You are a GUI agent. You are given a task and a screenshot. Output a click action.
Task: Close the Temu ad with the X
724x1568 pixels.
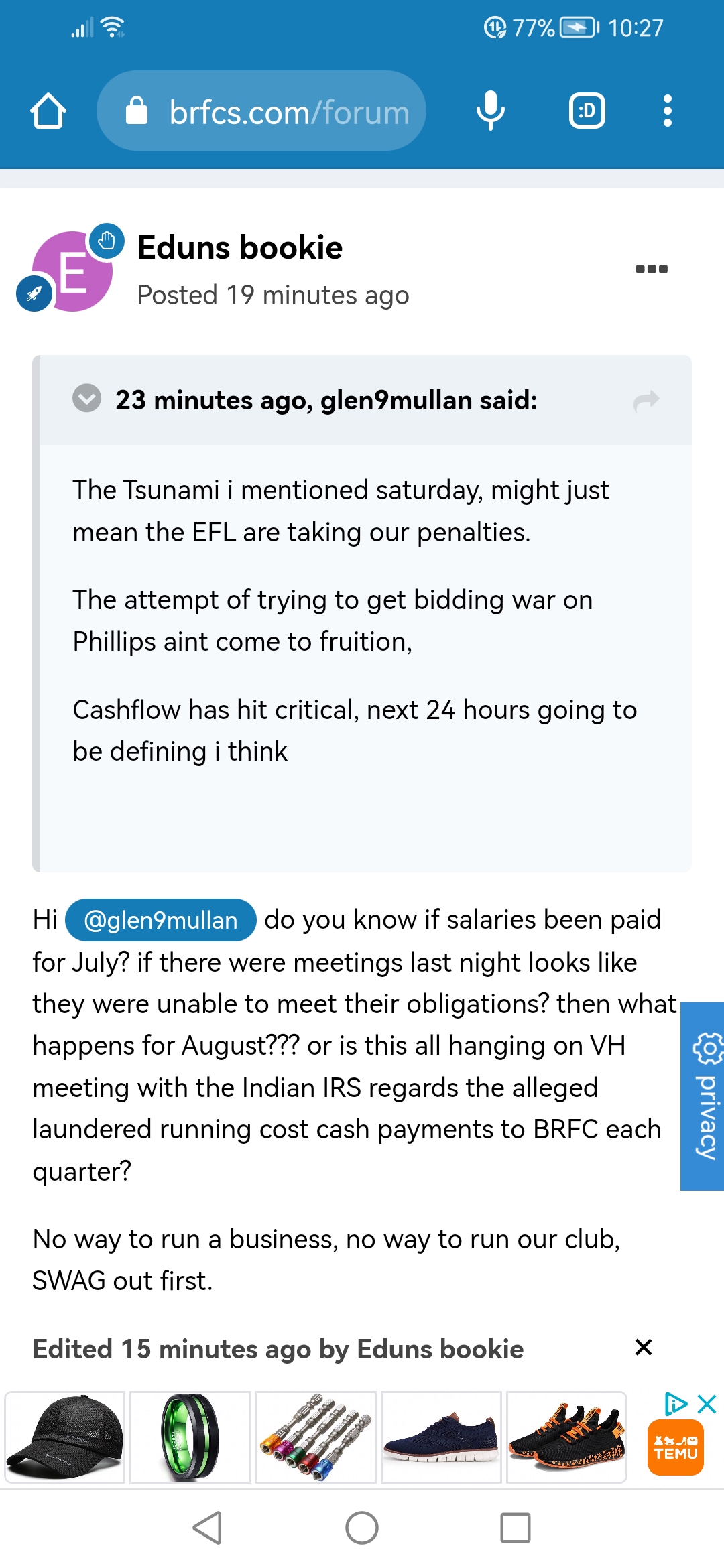click(x=707, y=1404)
